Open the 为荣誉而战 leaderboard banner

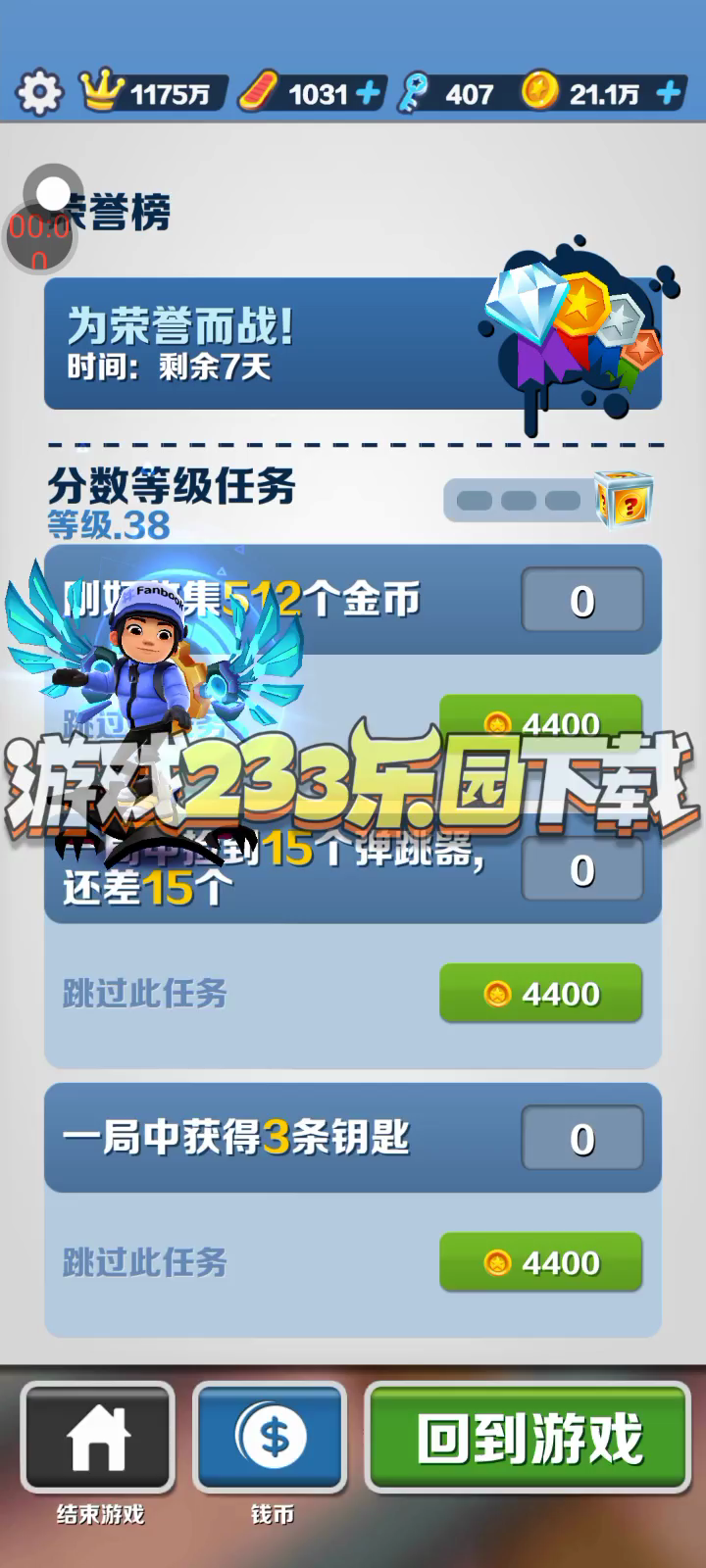pos(294,343)
